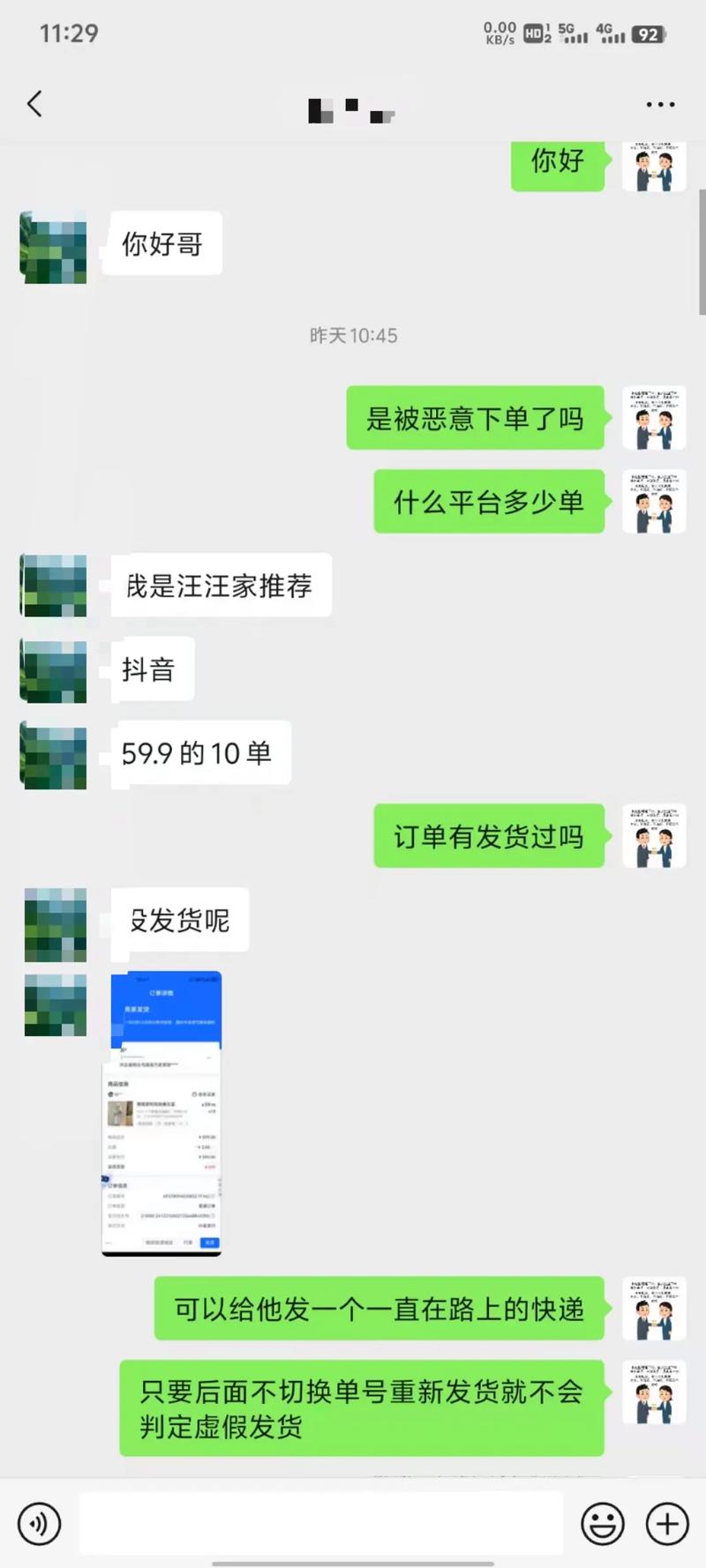Screen dimensions: 706x1568
Task: Tap your own avatar beside the 你好 message
Action: [x=654, y=166]
